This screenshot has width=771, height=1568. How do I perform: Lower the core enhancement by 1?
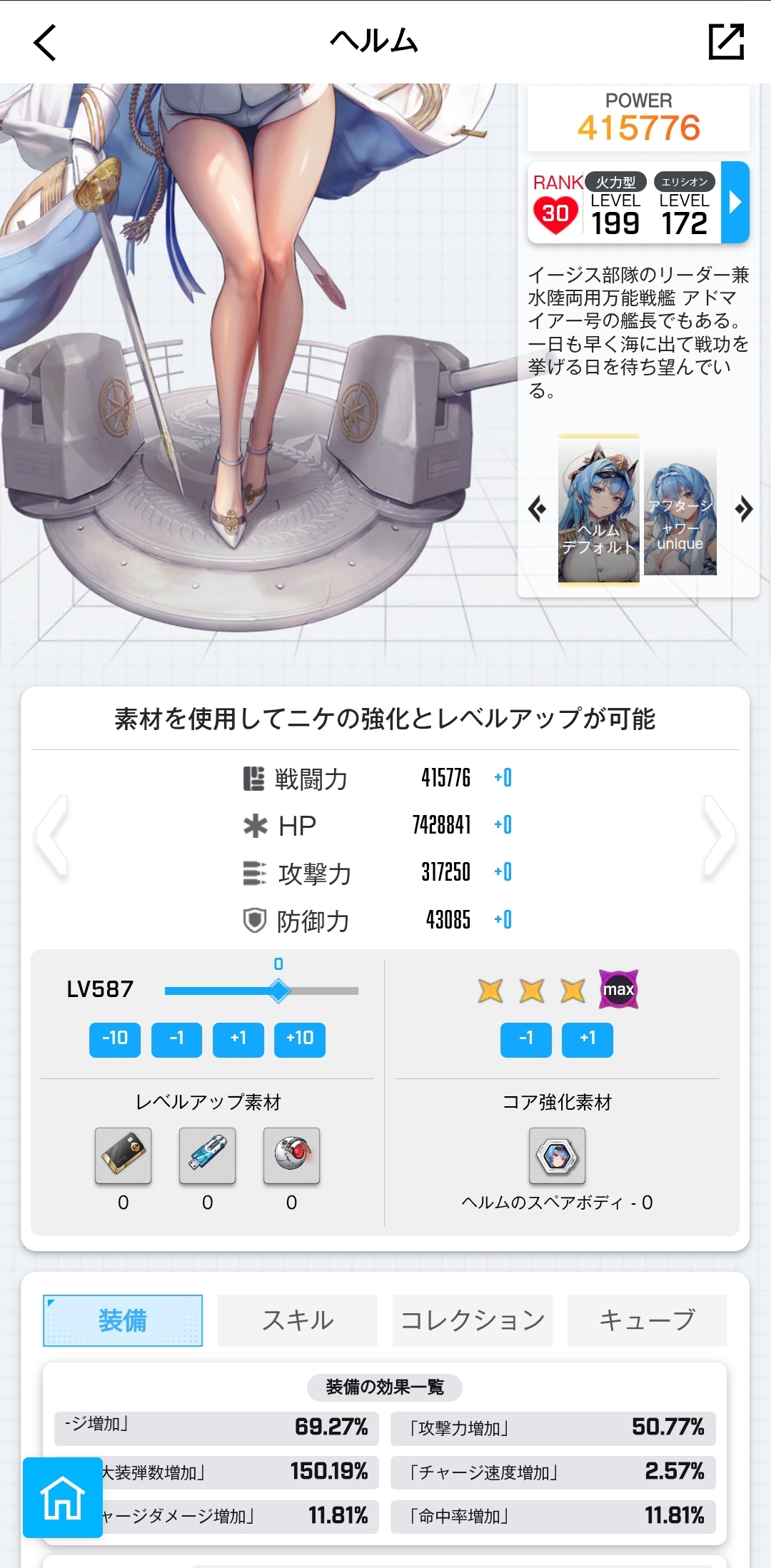(x=526, y=1039)
